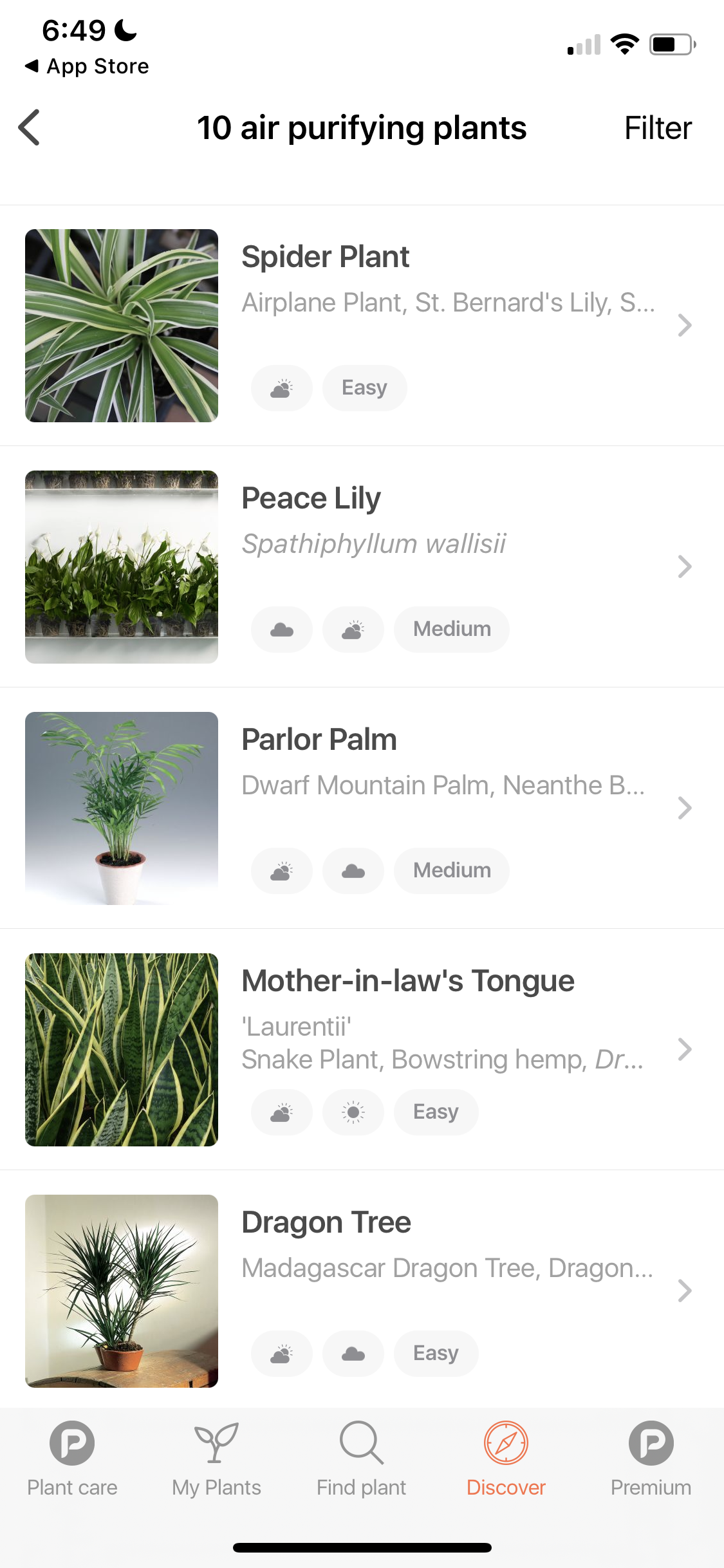Image resolution: width=724 pixels, height=1568 pixels.
Task: Expand the Parlor Palm details chevron
Action: (x=685, y=808)
